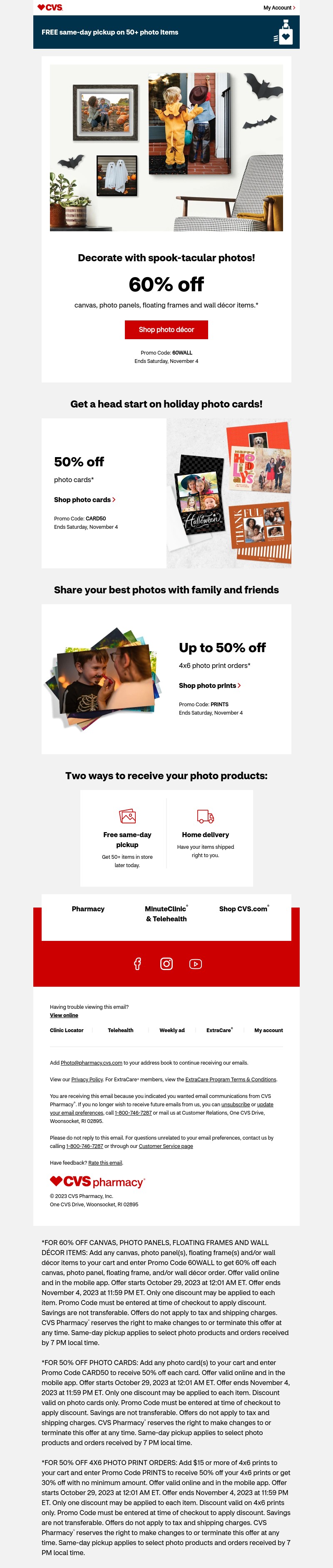
Task: Open Shop photo cards link
Action: tap(84, 500)
